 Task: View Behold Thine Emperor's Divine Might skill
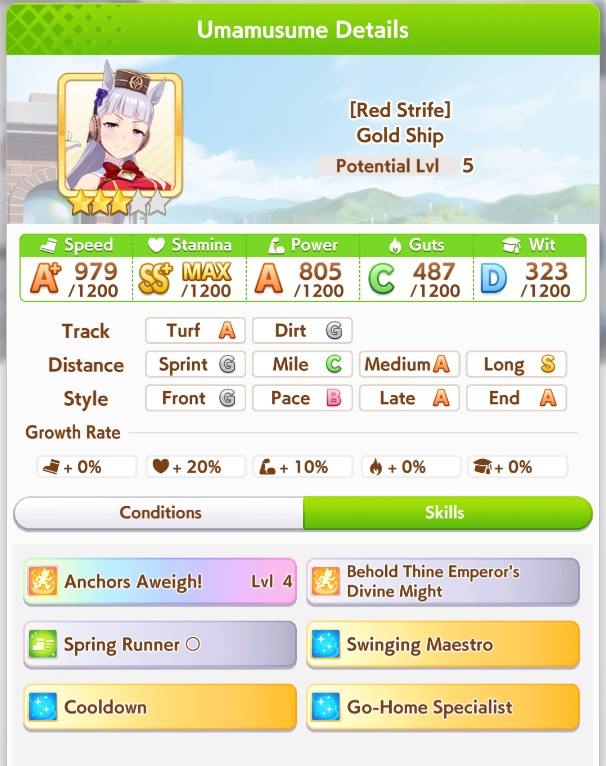(443, 581)
